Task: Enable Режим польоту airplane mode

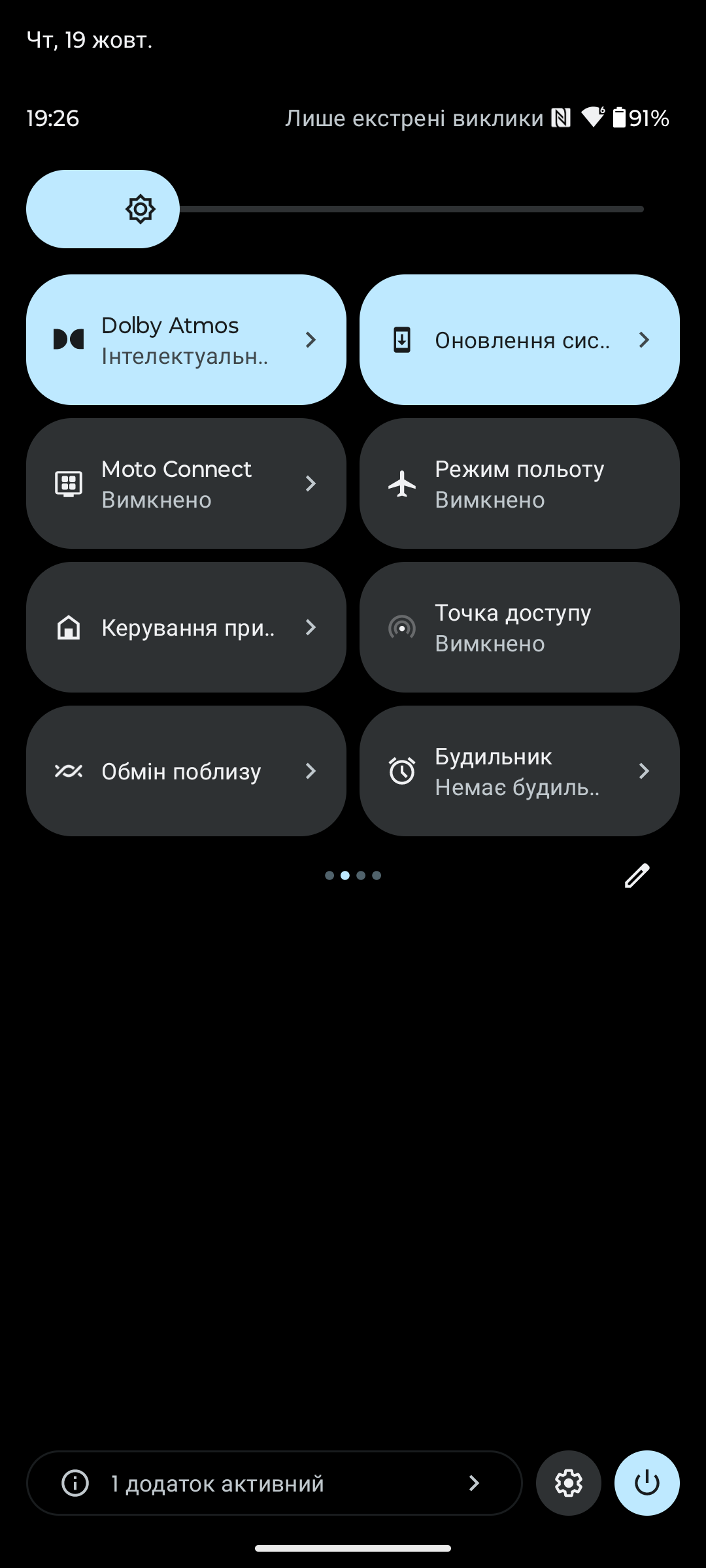Action: click(519, 483)
